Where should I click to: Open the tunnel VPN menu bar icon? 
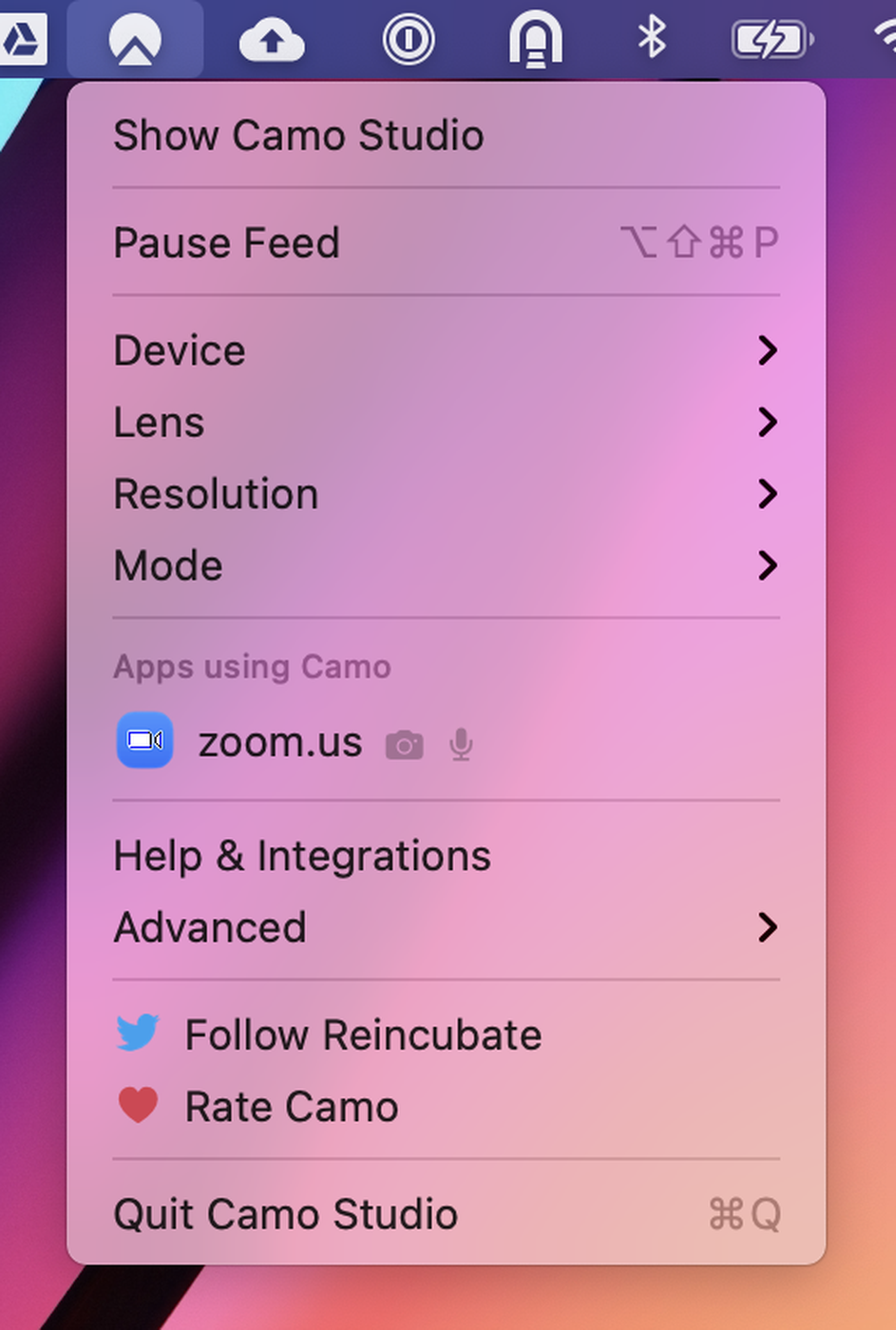[536, 40]
